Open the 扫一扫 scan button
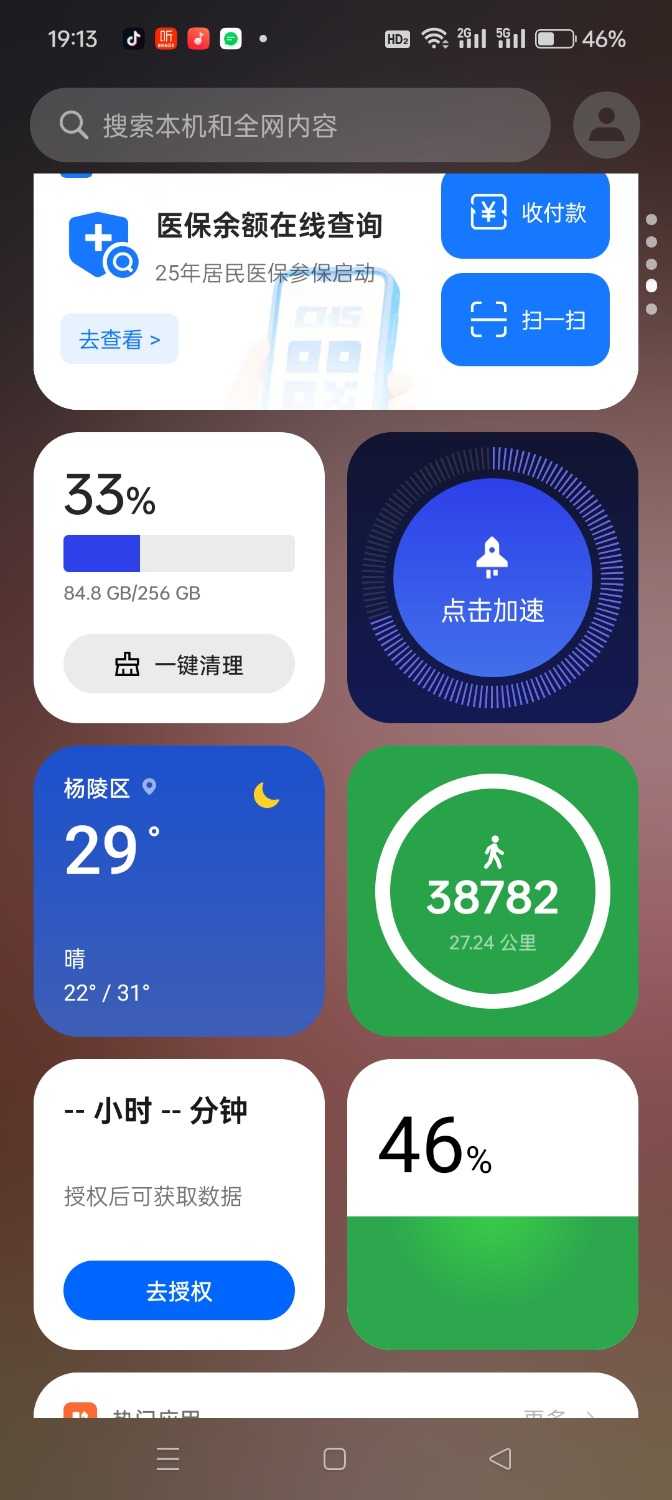Viewport: 672px width, 1500px height. (x=525, y=320)
